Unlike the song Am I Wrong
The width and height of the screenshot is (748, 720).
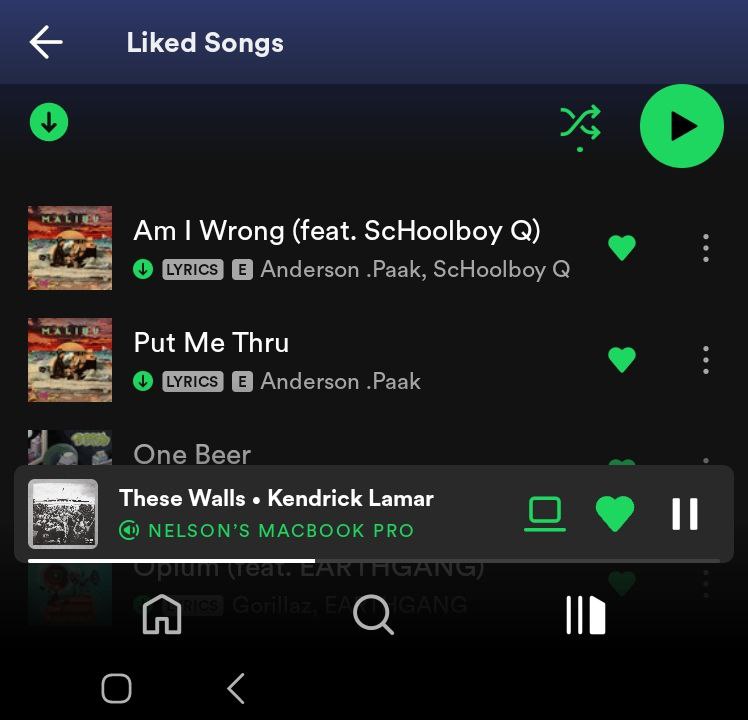[622, 247]
